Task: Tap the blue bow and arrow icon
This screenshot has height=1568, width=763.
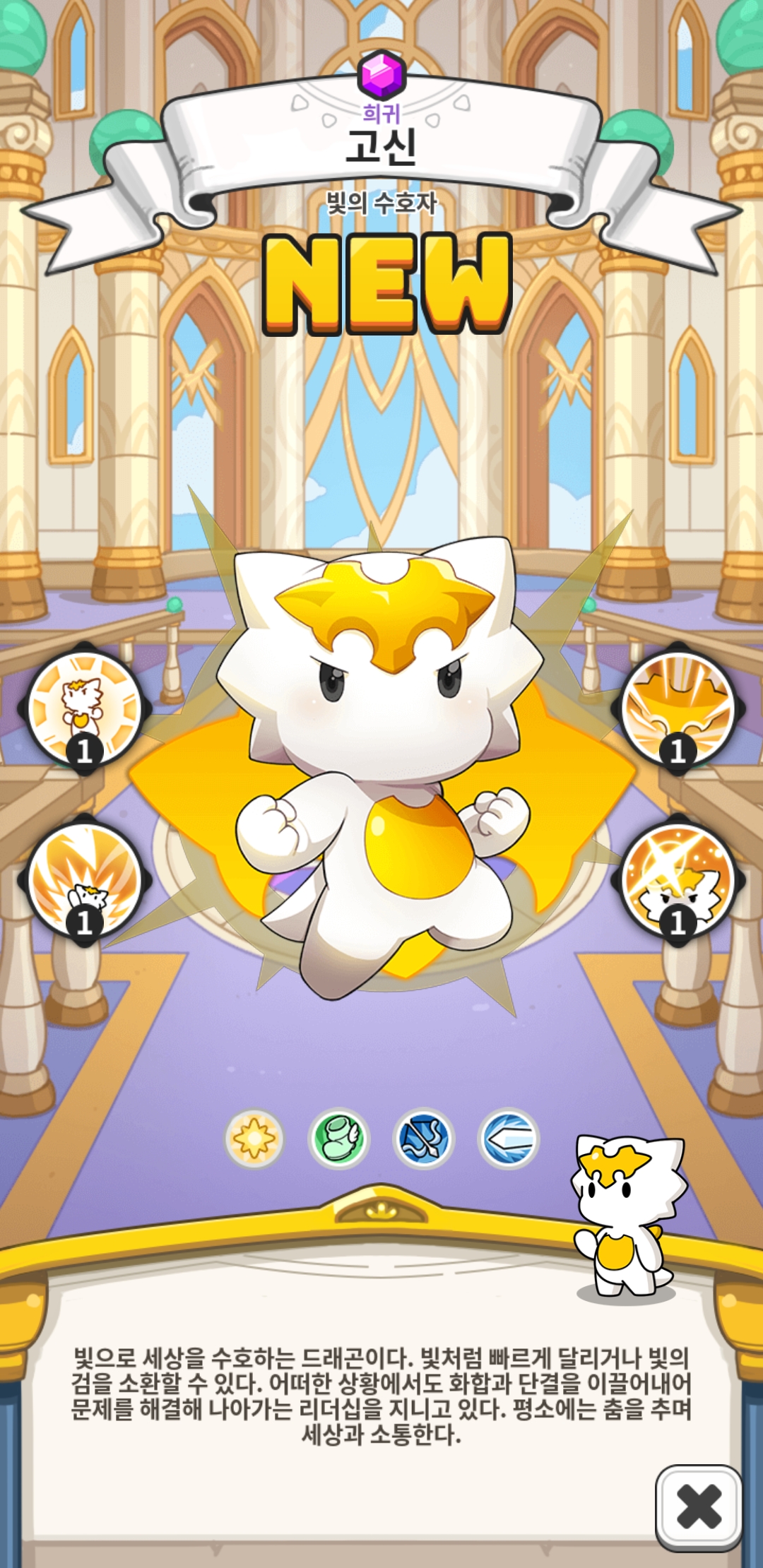Action: tap(423, 1139)
